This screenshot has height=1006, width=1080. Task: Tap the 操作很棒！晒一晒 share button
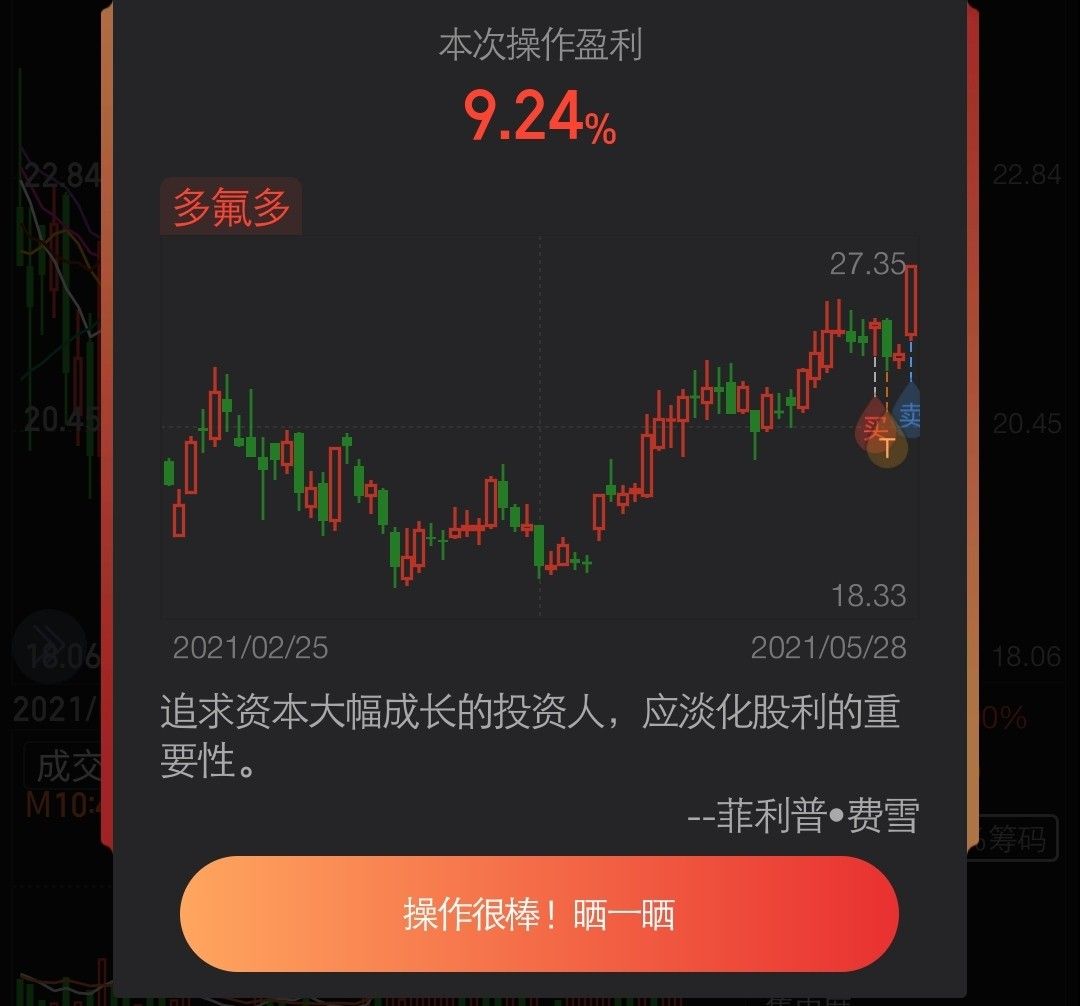[539, 914]
